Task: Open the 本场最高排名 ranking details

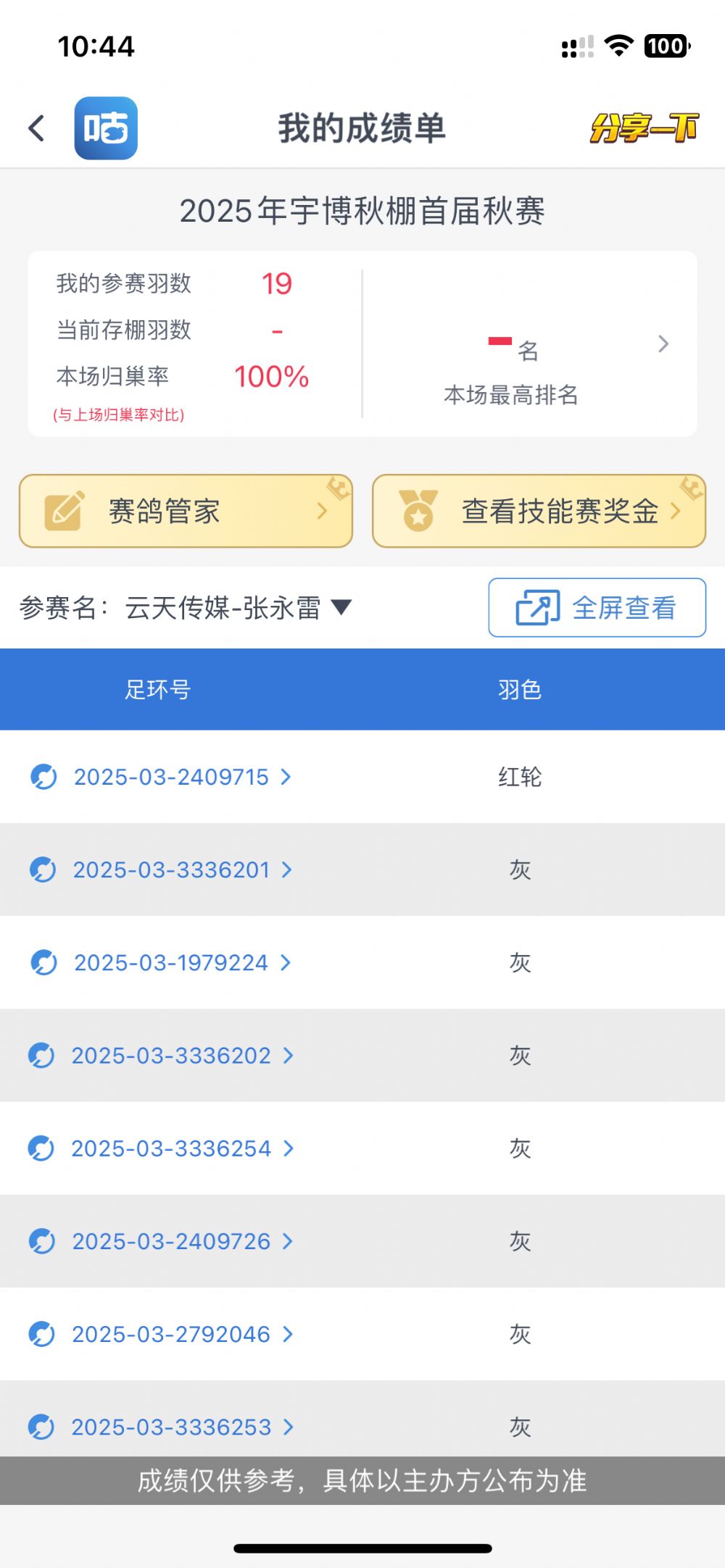Action: coord(531,344)
